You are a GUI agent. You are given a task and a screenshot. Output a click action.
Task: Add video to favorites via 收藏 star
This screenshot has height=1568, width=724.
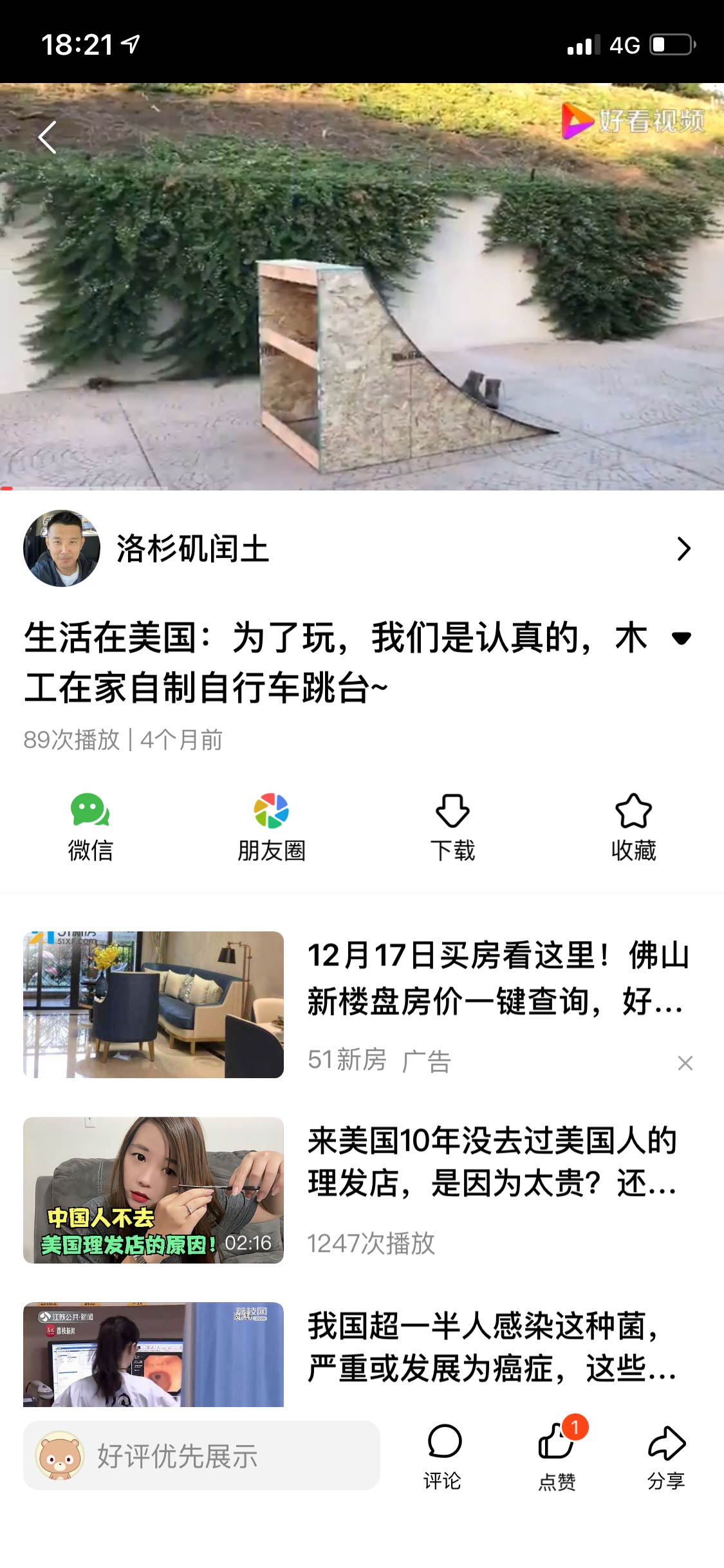coord(634,826)
